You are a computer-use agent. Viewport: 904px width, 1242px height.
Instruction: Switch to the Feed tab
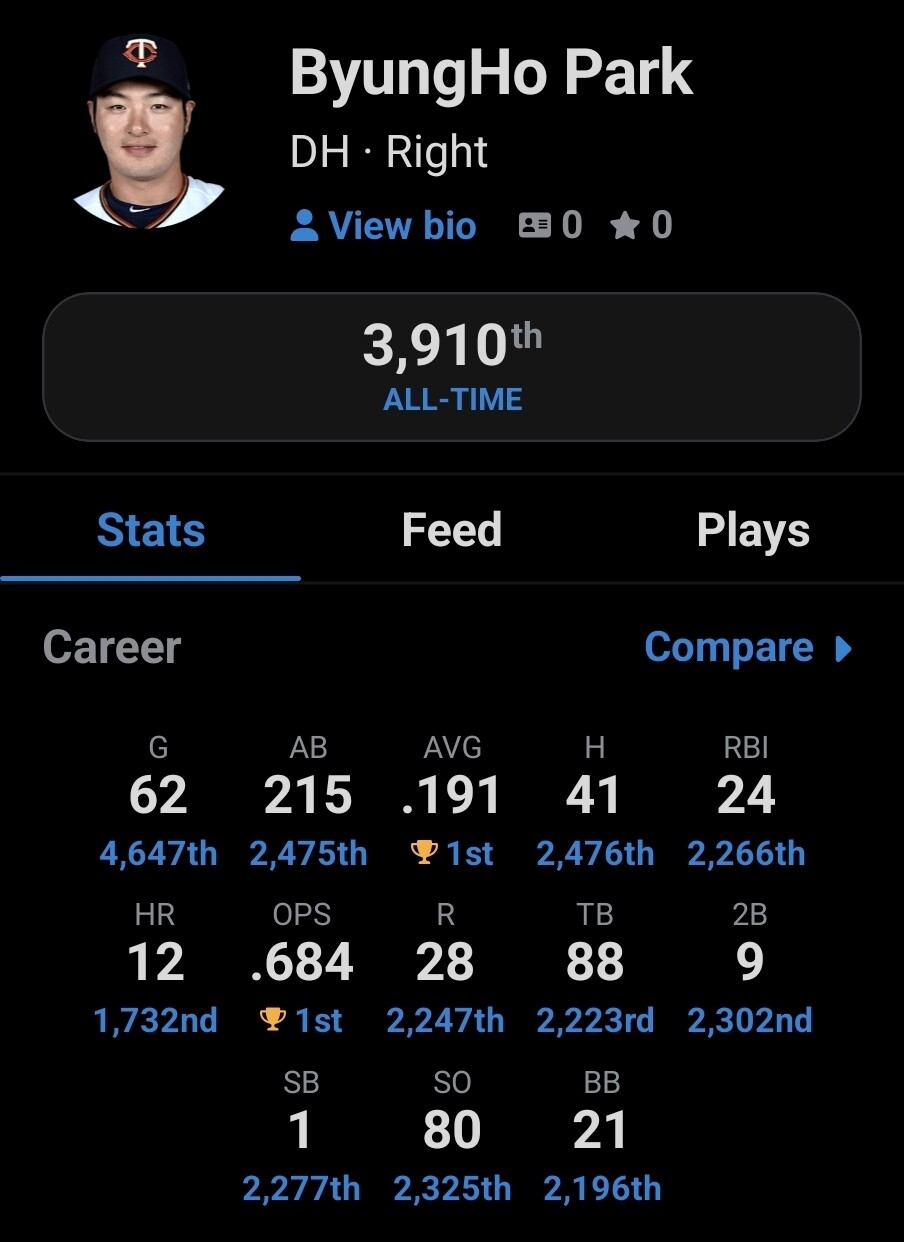[x=452, y=530]
